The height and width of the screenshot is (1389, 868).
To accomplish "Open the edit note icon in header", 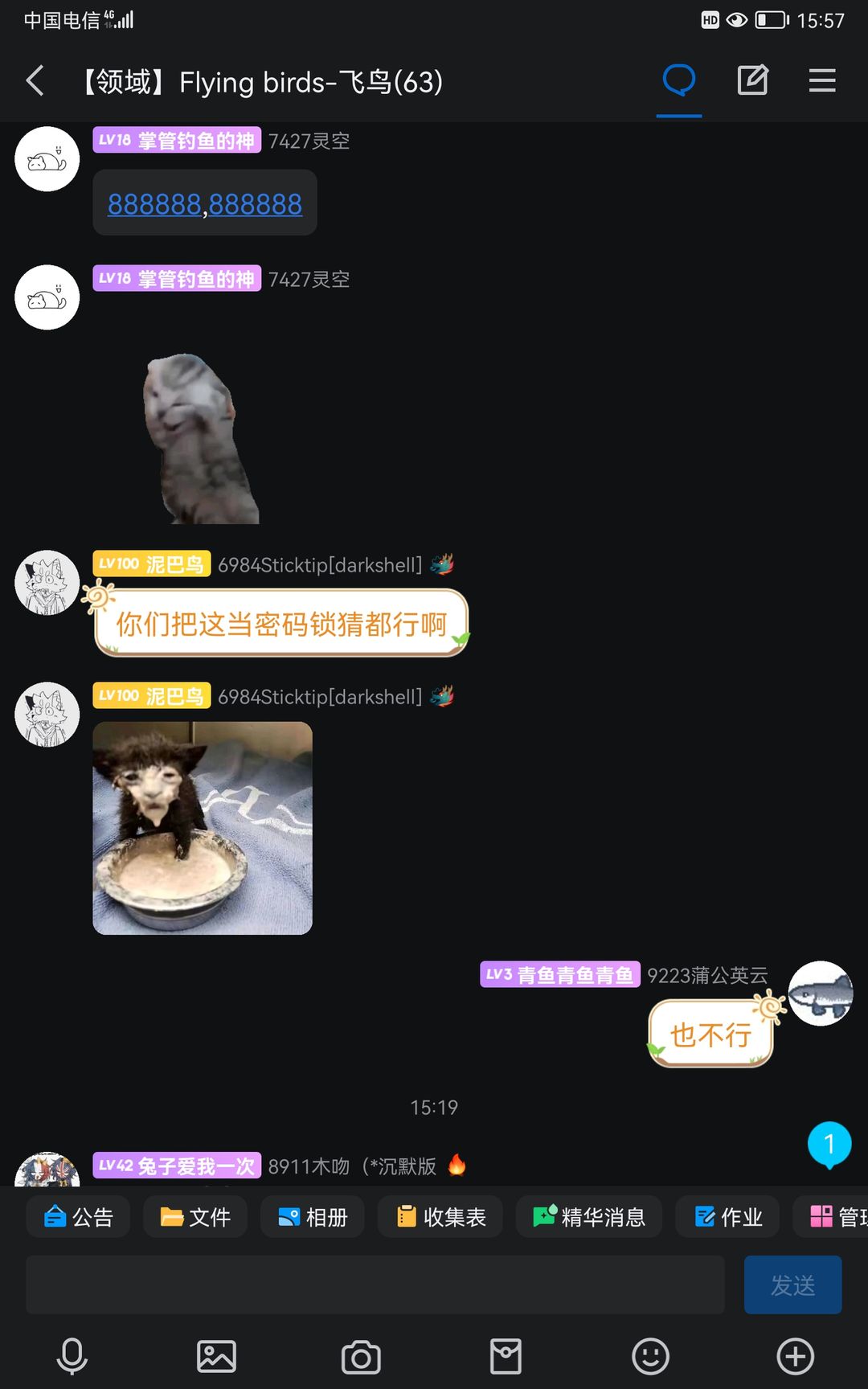I will [752, 80].
